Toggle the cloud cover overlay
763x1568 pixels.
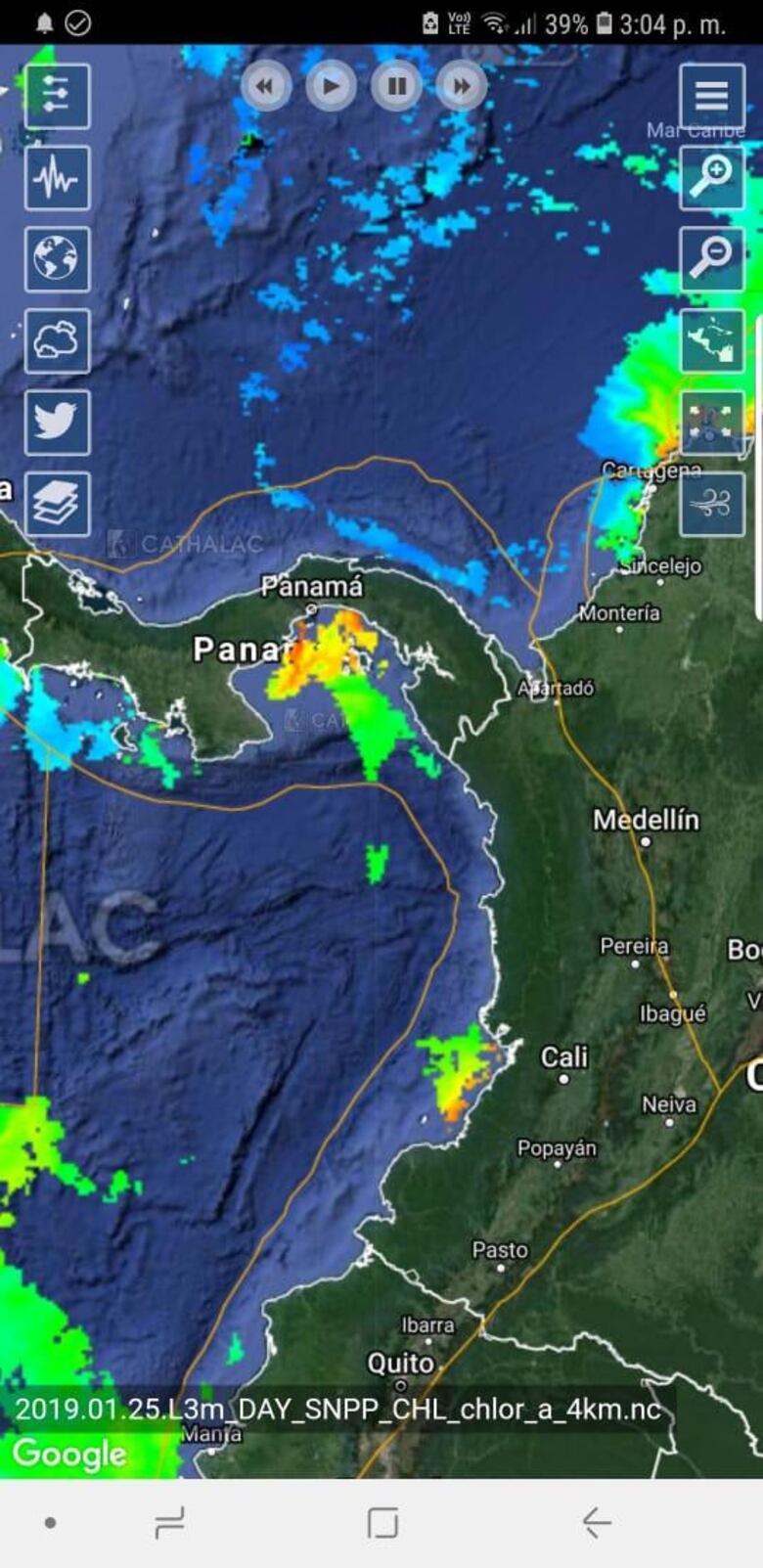point(56,341)
